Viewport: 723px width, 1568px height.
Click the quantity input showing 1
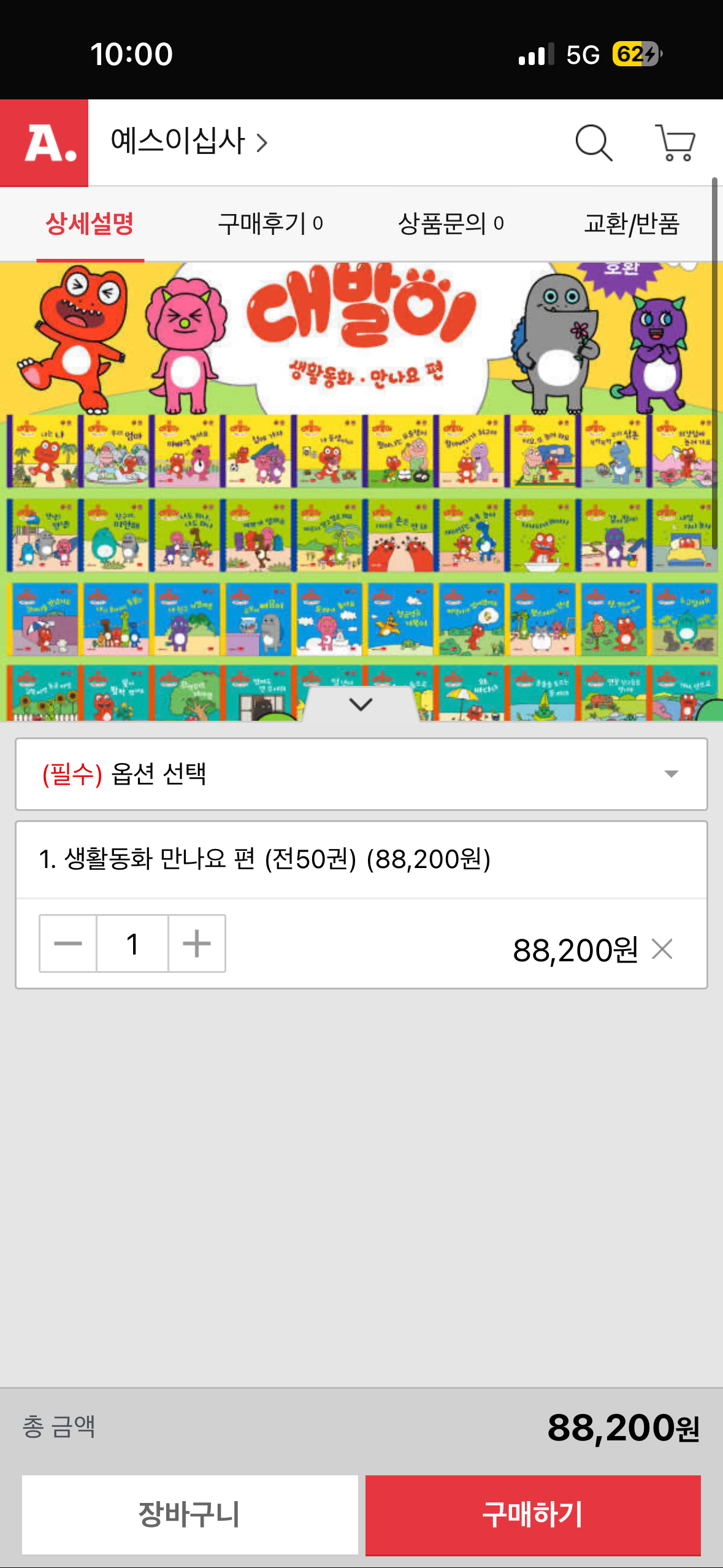coord(132,943)
